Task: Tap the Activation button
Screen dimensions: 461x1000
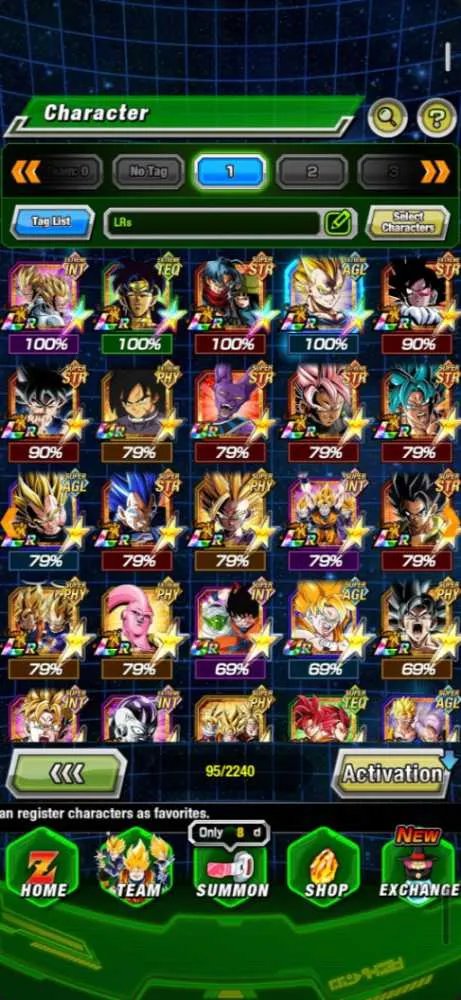Action: pyautogui.click(x=392, y=773)
